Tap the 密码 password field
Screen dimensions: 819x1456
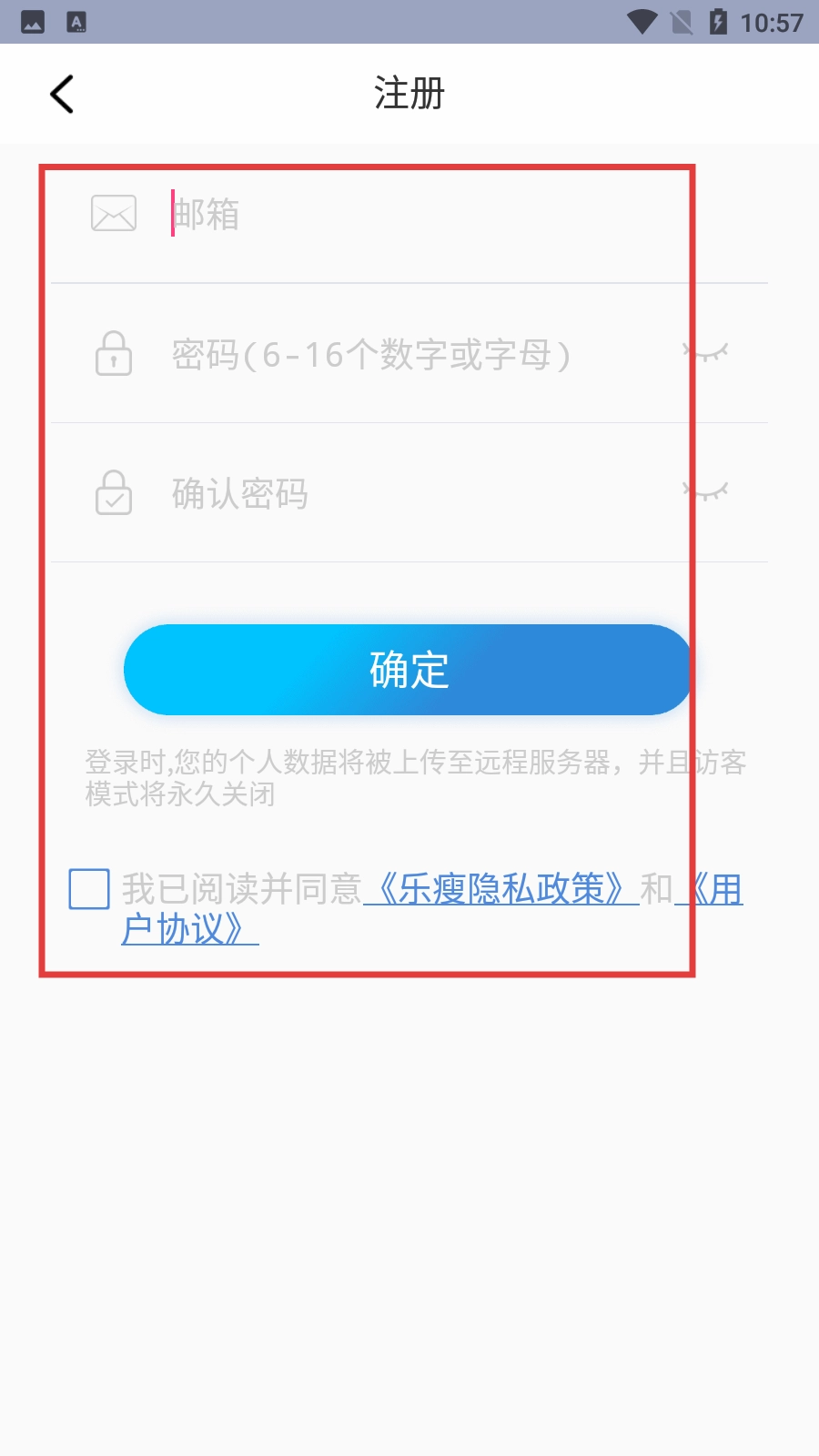[x=409, y=355]
